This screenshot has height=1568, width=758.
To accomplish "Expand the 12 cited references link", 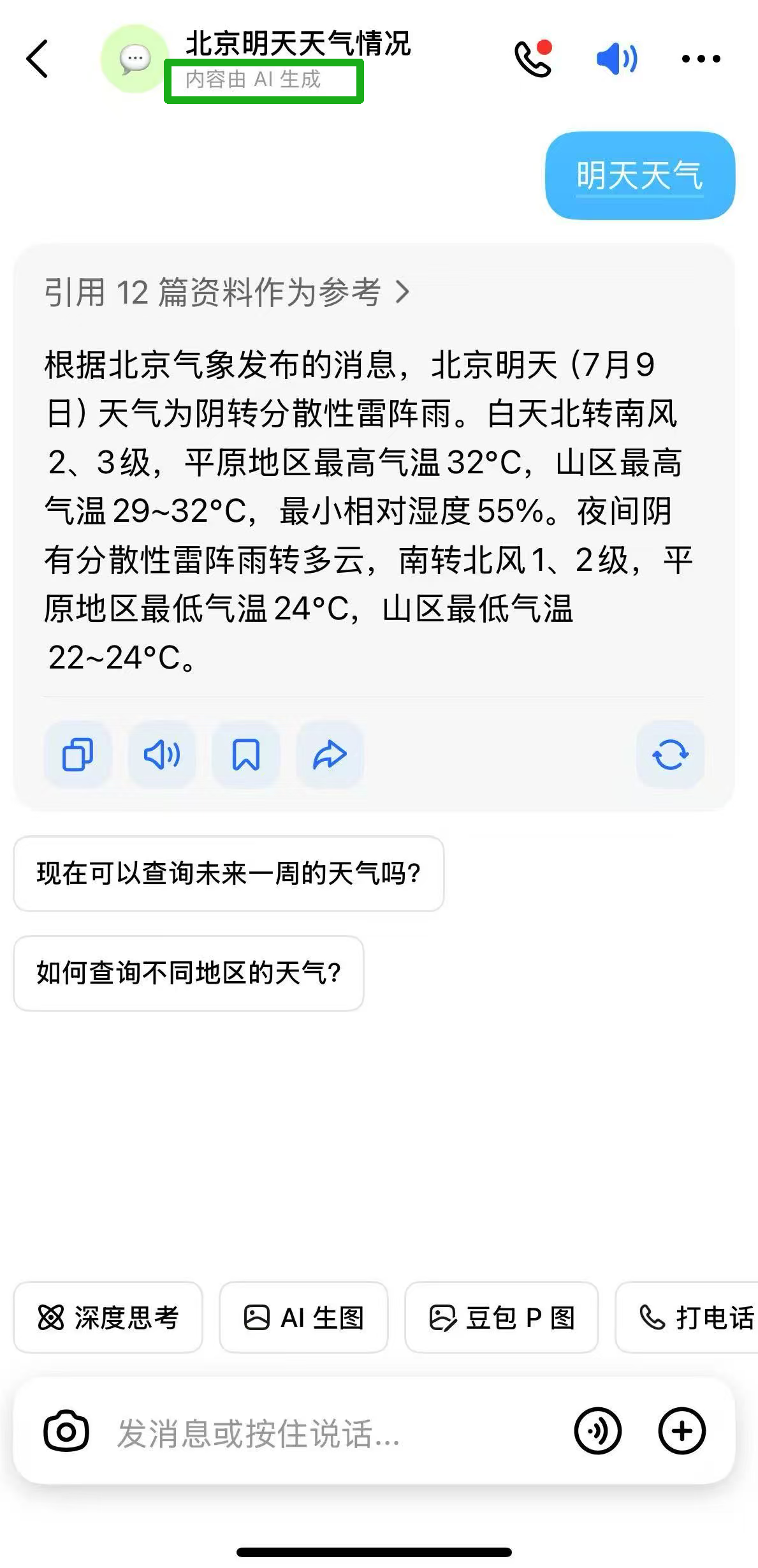I will [x=227, y=293].
